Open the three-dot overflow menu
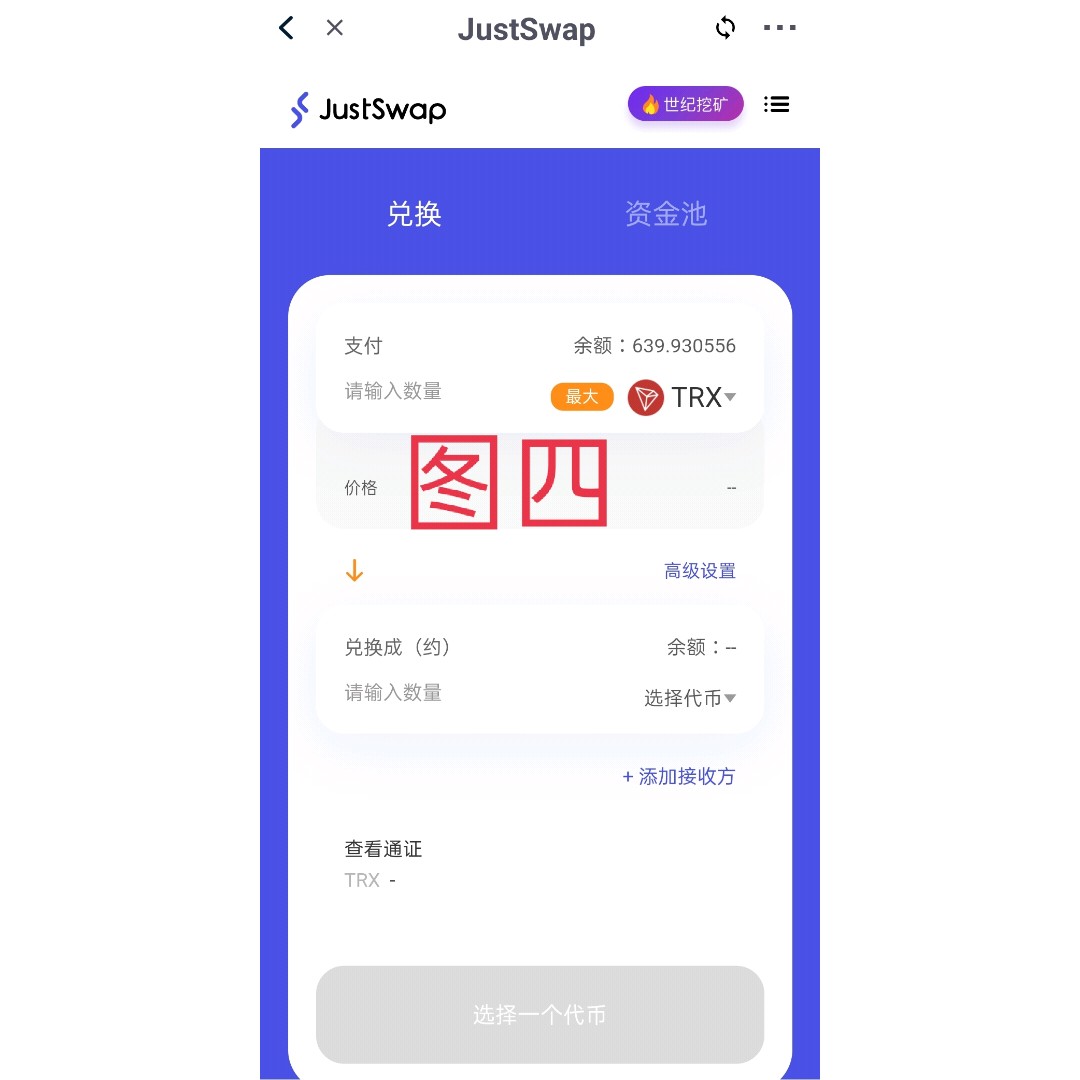The width and height of the screenshot is (1080, 1080). 780,28
